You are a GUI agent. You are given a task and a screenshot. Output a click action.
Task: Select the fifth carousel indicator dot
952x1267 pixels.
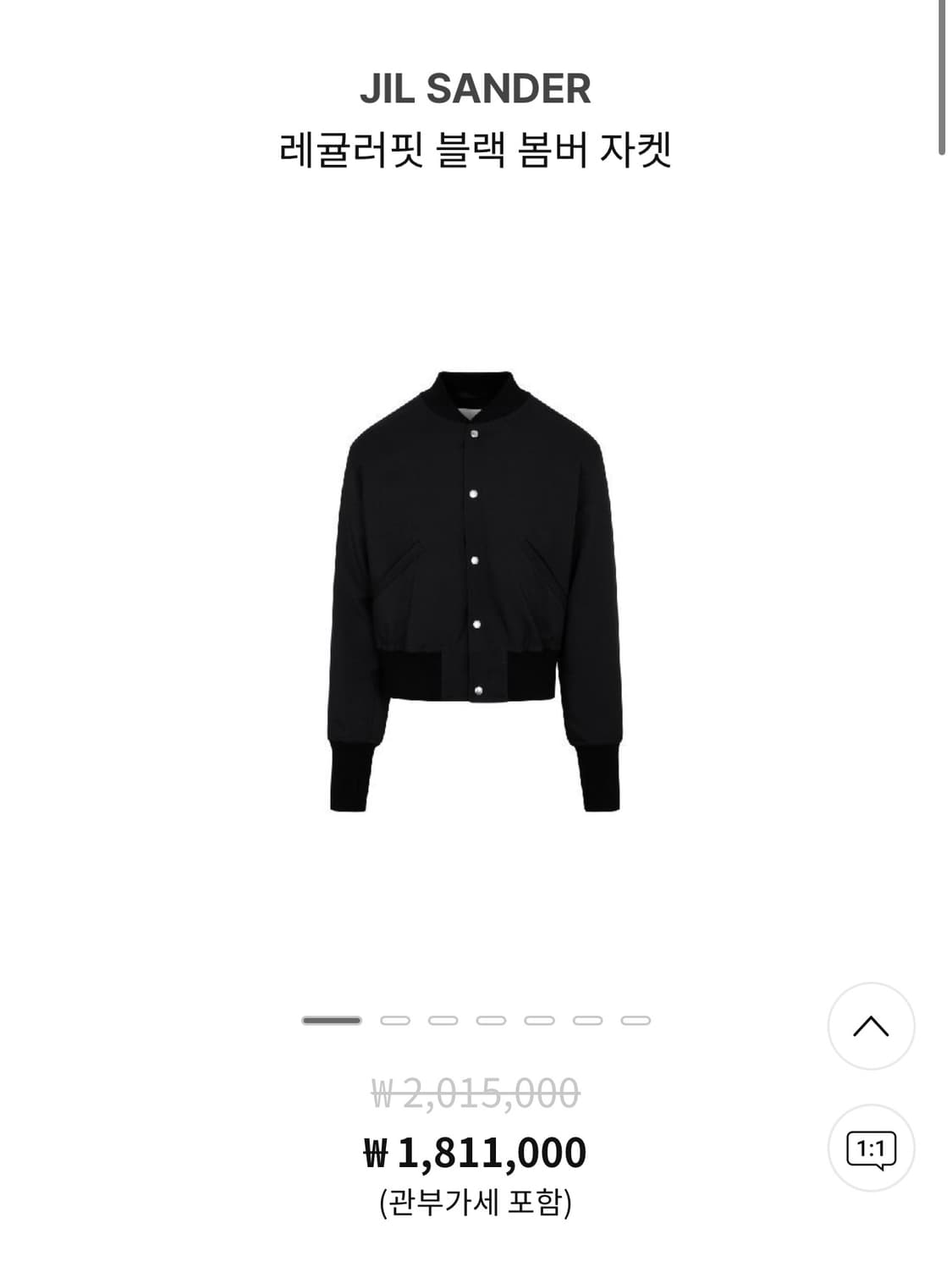pos(539,1022)
